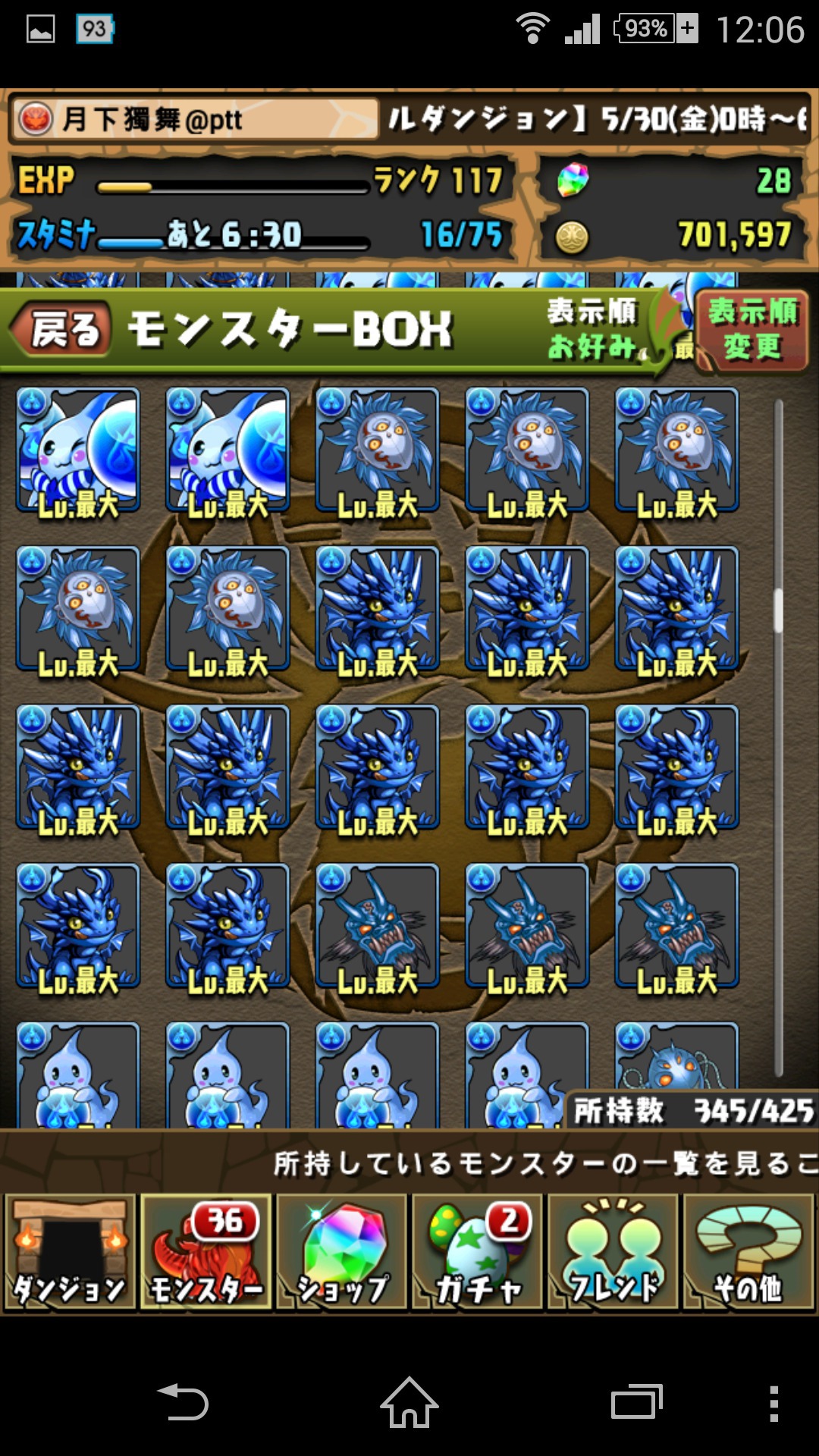Tap the 戻る back button

(62, 331)
